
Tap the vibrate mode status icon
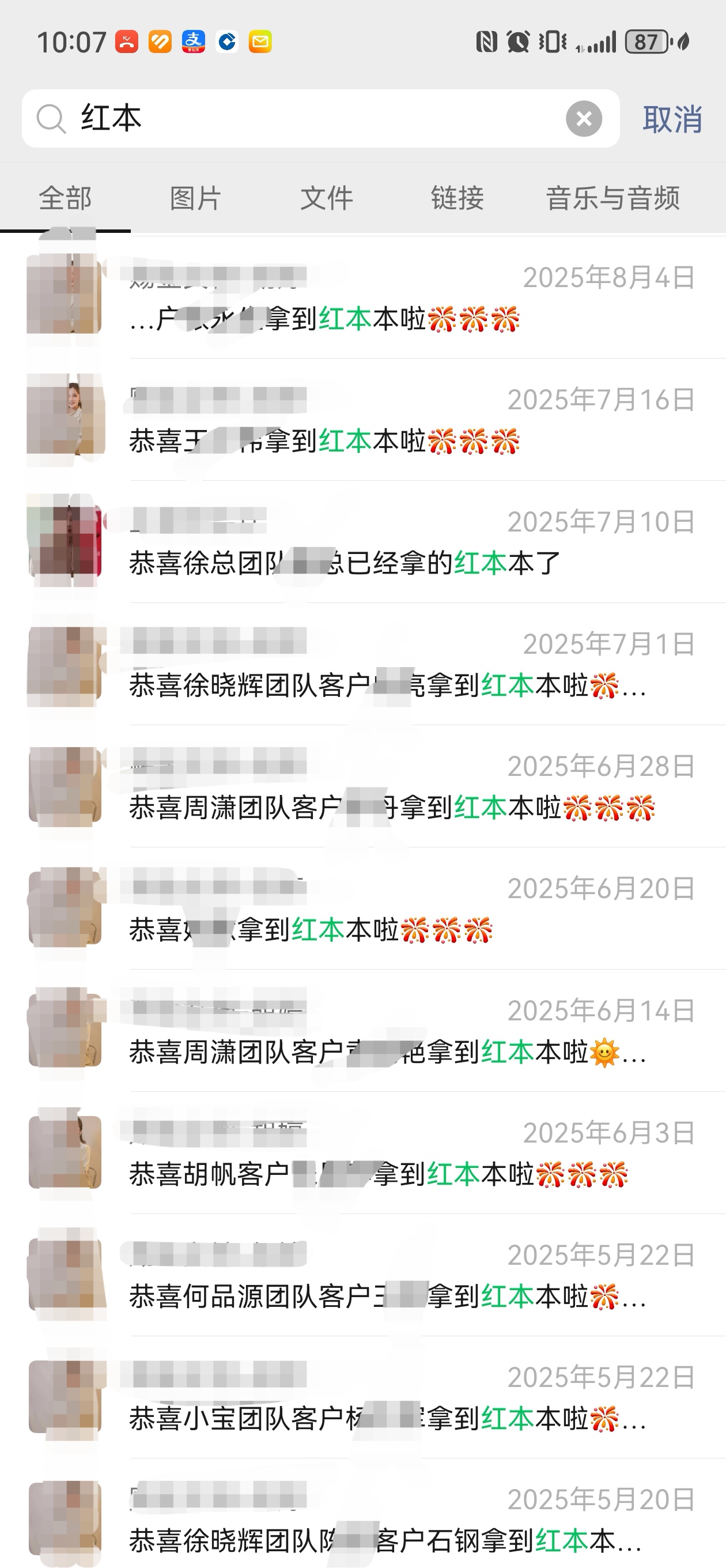coord(553,43)
